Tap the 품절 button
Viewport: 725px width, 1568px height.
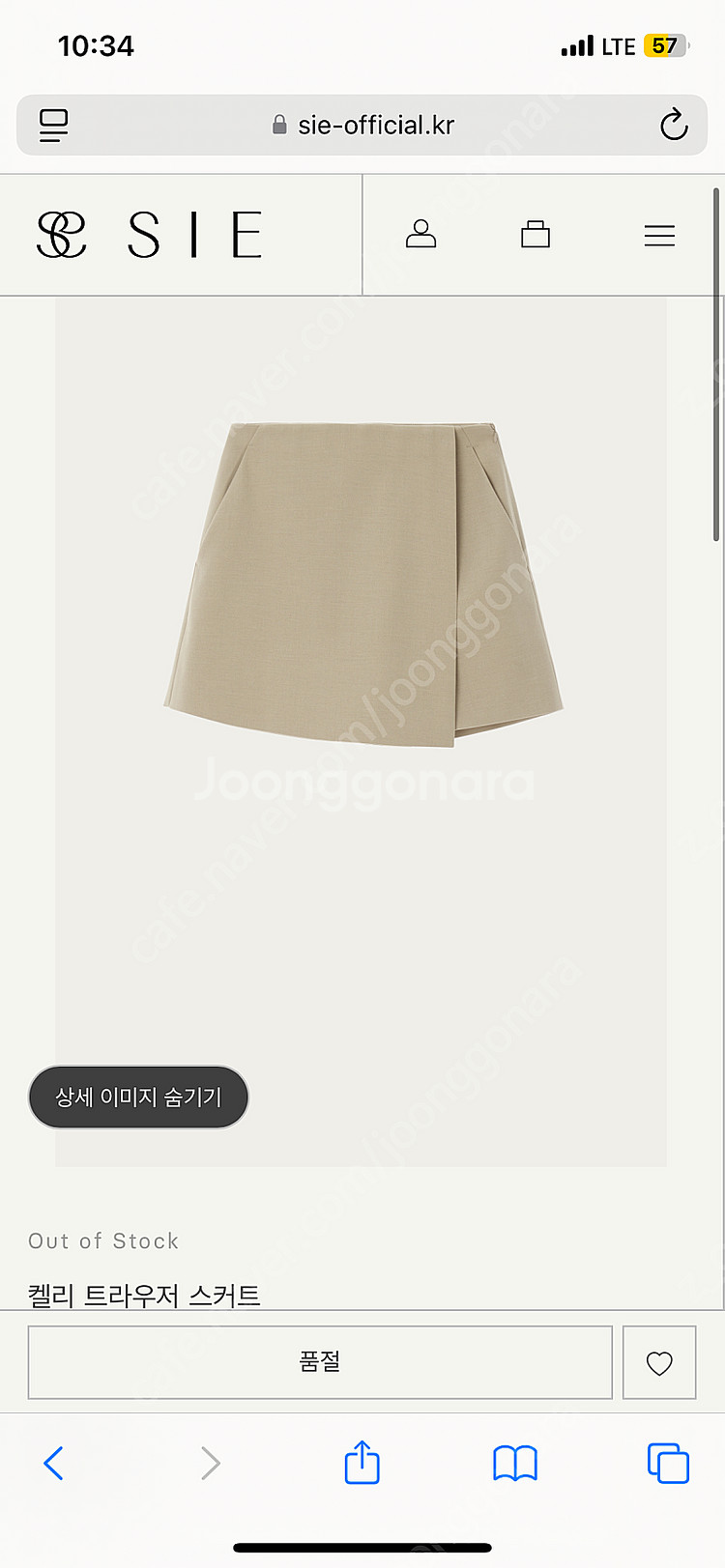(x=320, y=1361)
